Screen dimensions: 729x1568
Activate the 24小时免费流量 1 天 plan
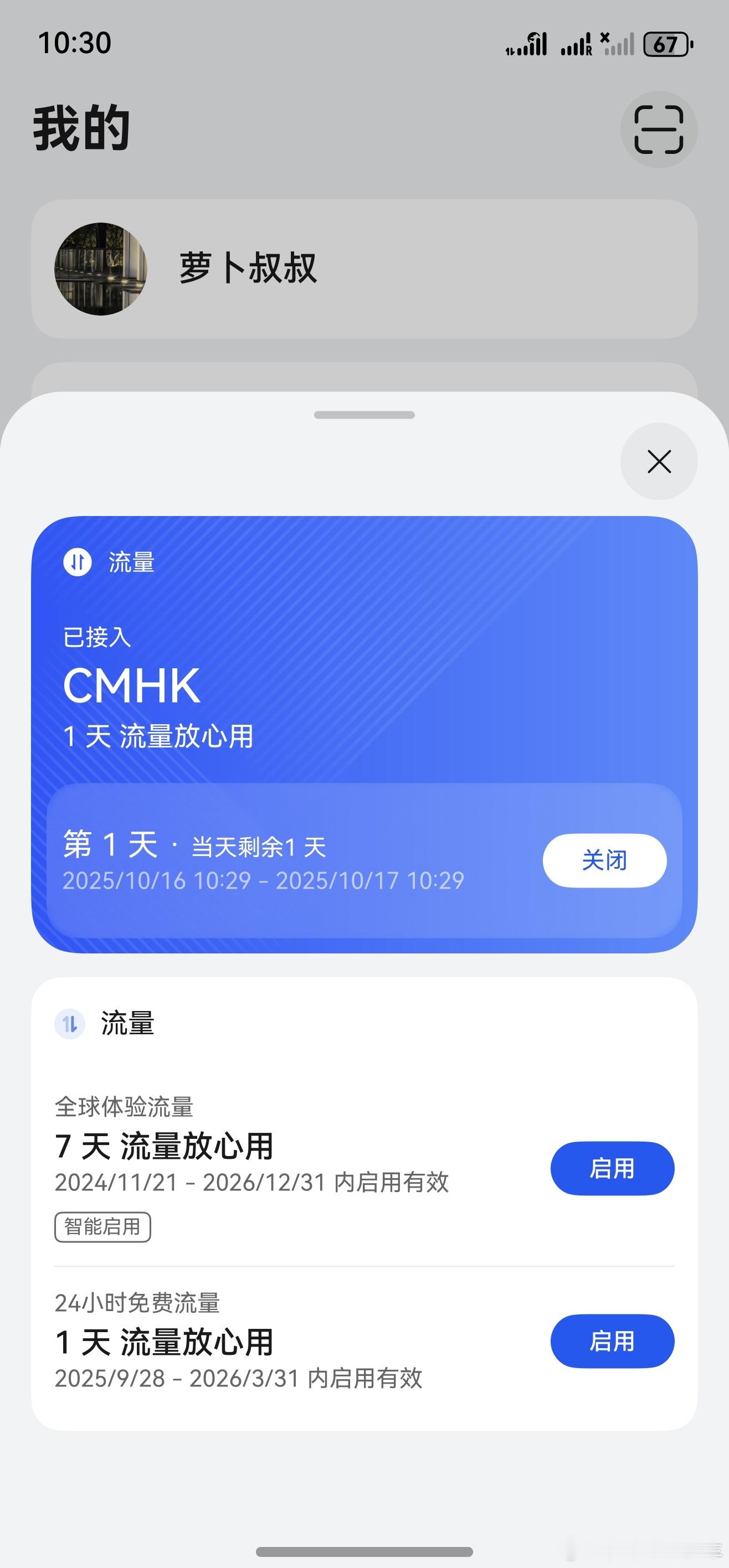[612, 1341]
